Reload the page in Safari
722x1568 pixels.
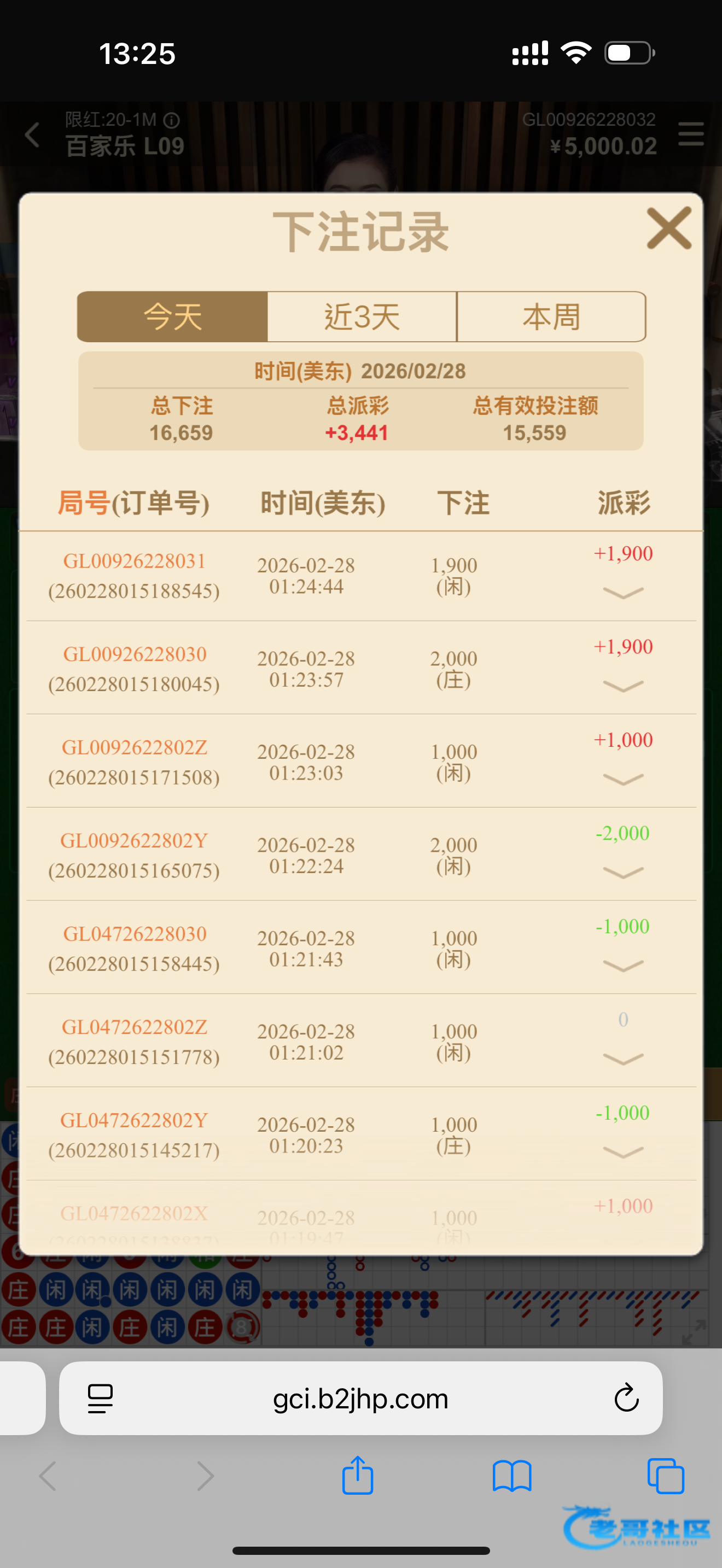[626, 1397]
